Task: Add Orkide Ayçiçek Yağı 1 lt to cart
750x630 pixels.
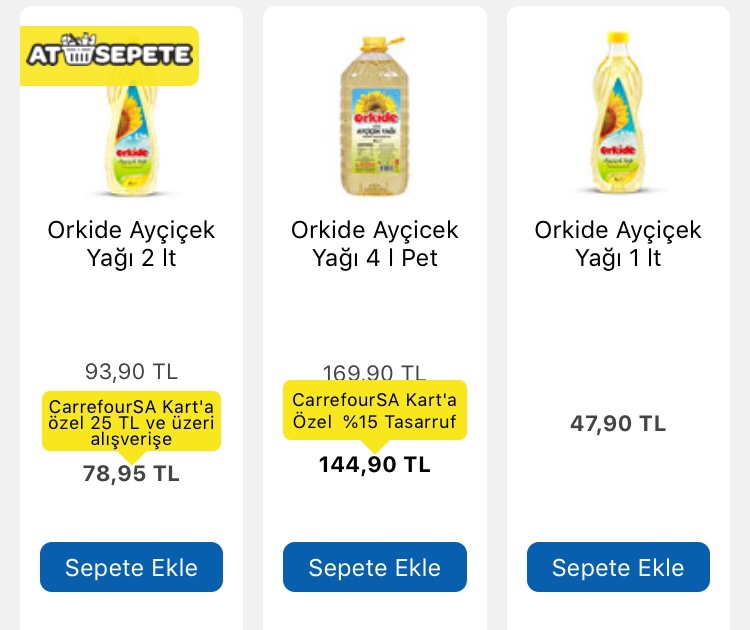Action: click(x=618, y=568)
